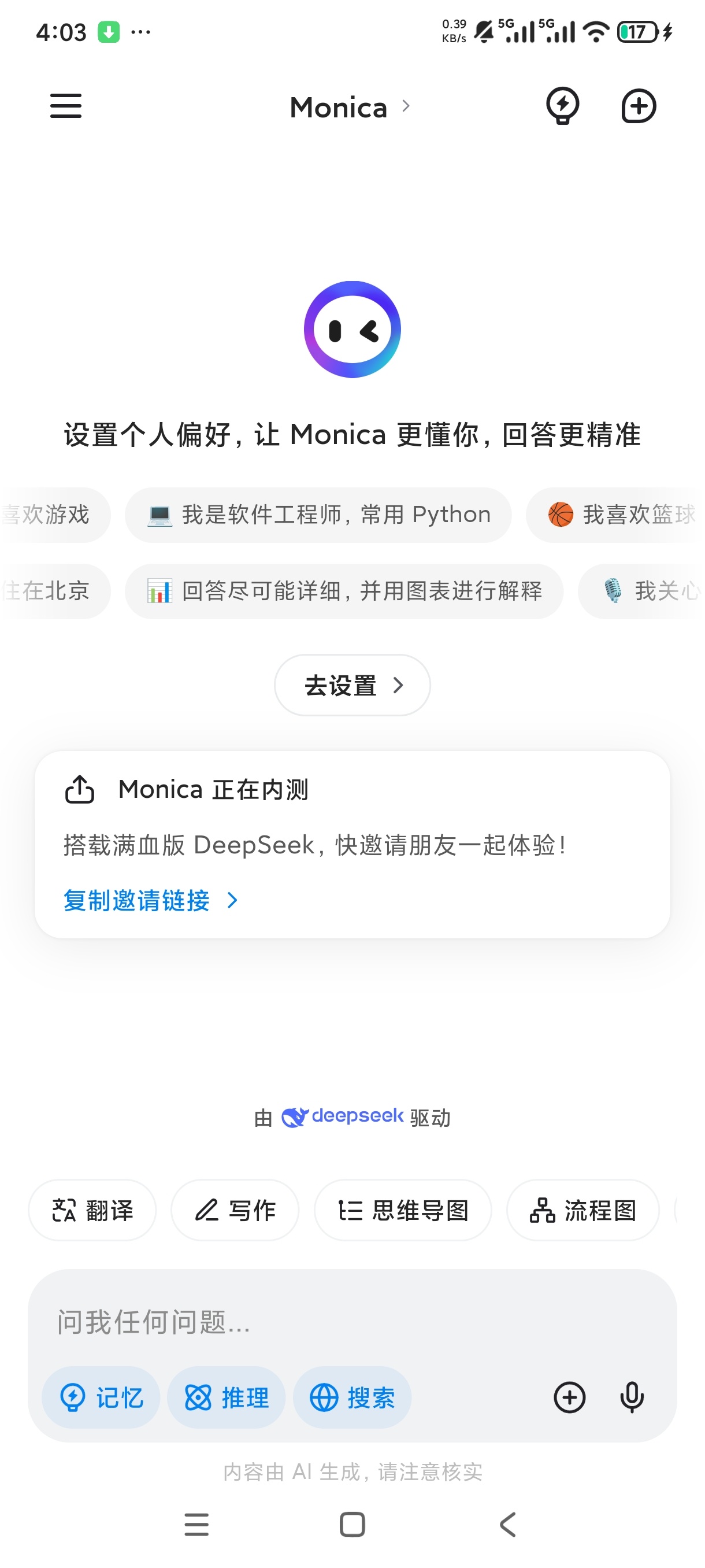Tap the lightning bulb icon

tap(562, 106)
